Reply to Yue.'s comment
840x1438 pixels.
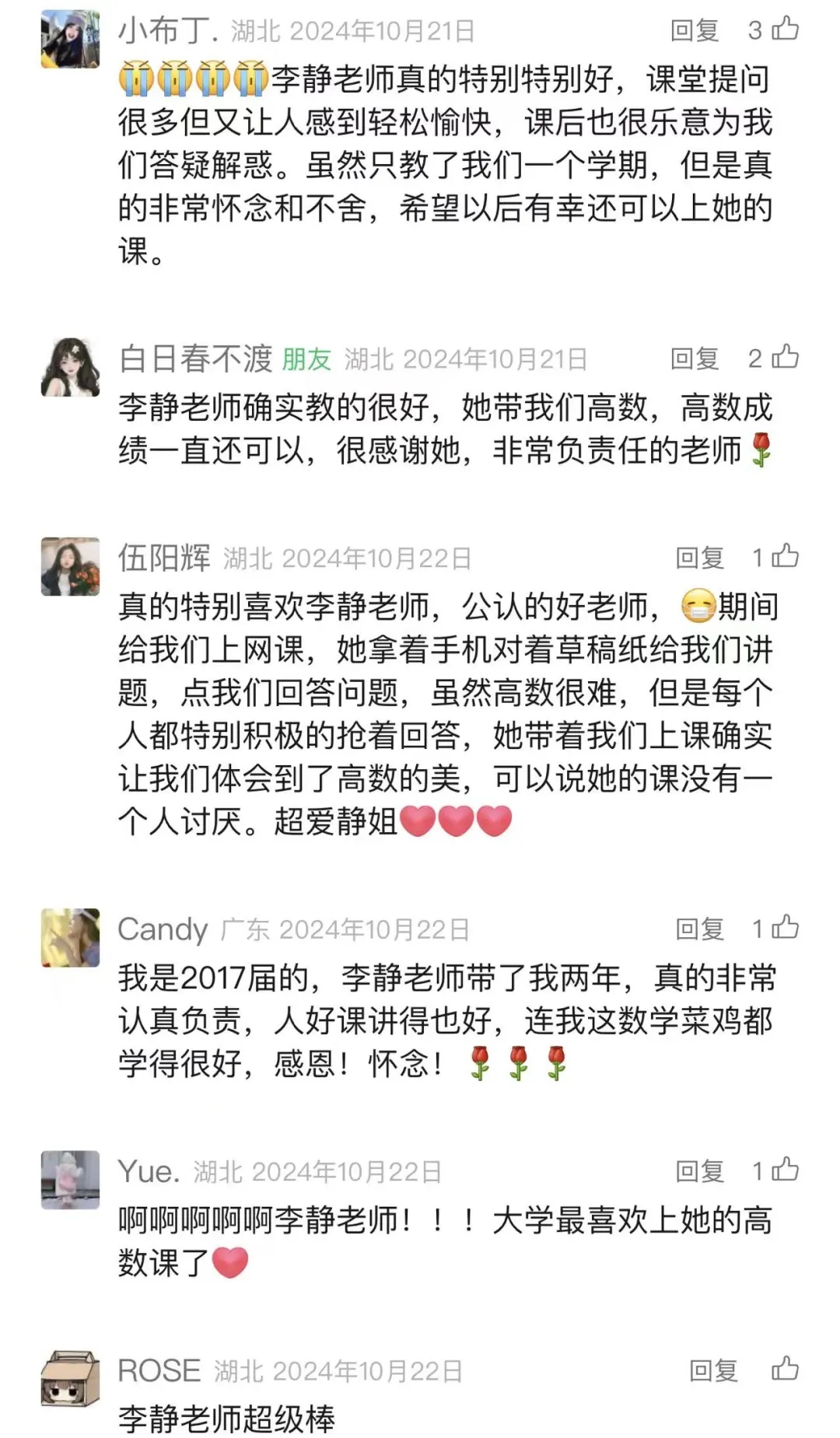[x=699, y=1170]
